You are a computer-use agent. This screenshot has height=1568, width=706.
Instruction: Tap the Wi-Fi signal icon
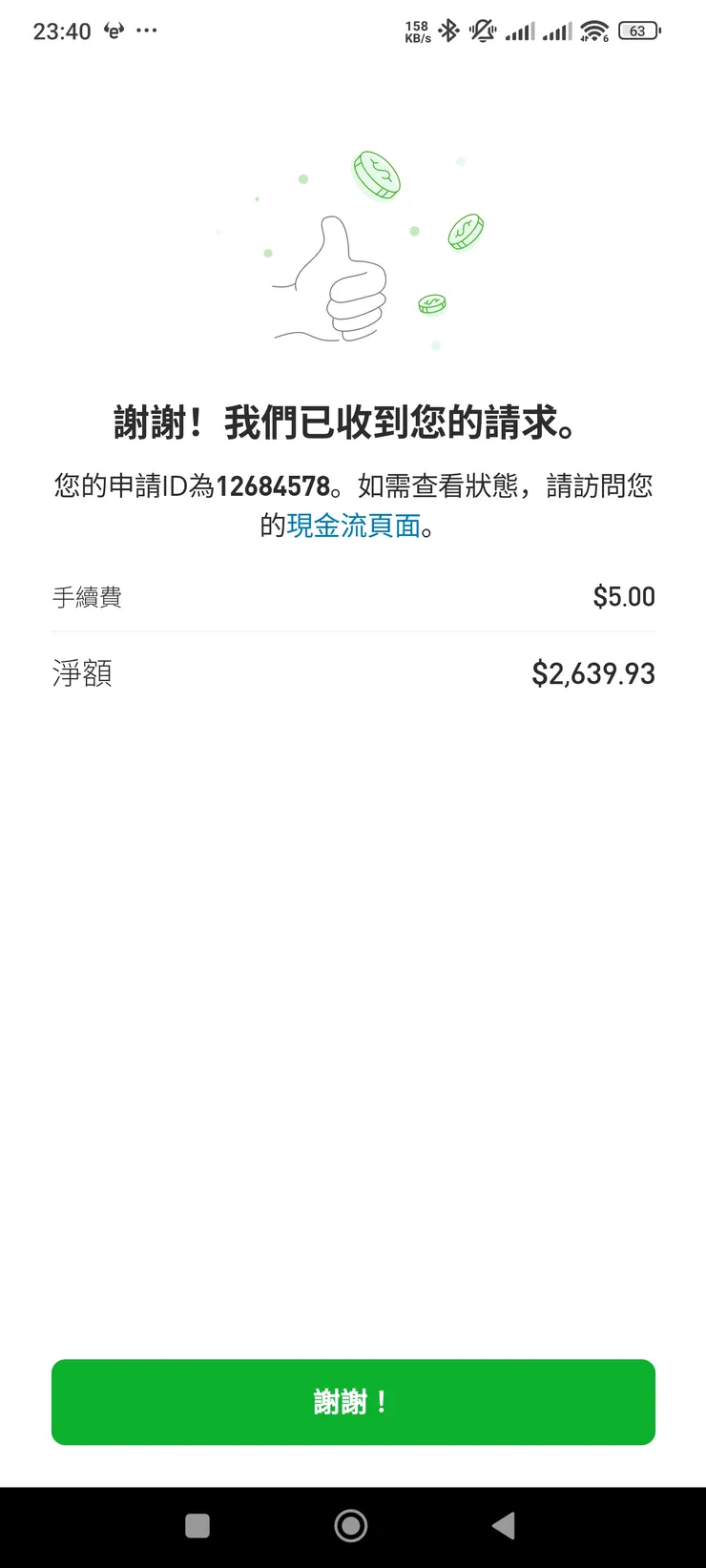(x=592, y=31)
